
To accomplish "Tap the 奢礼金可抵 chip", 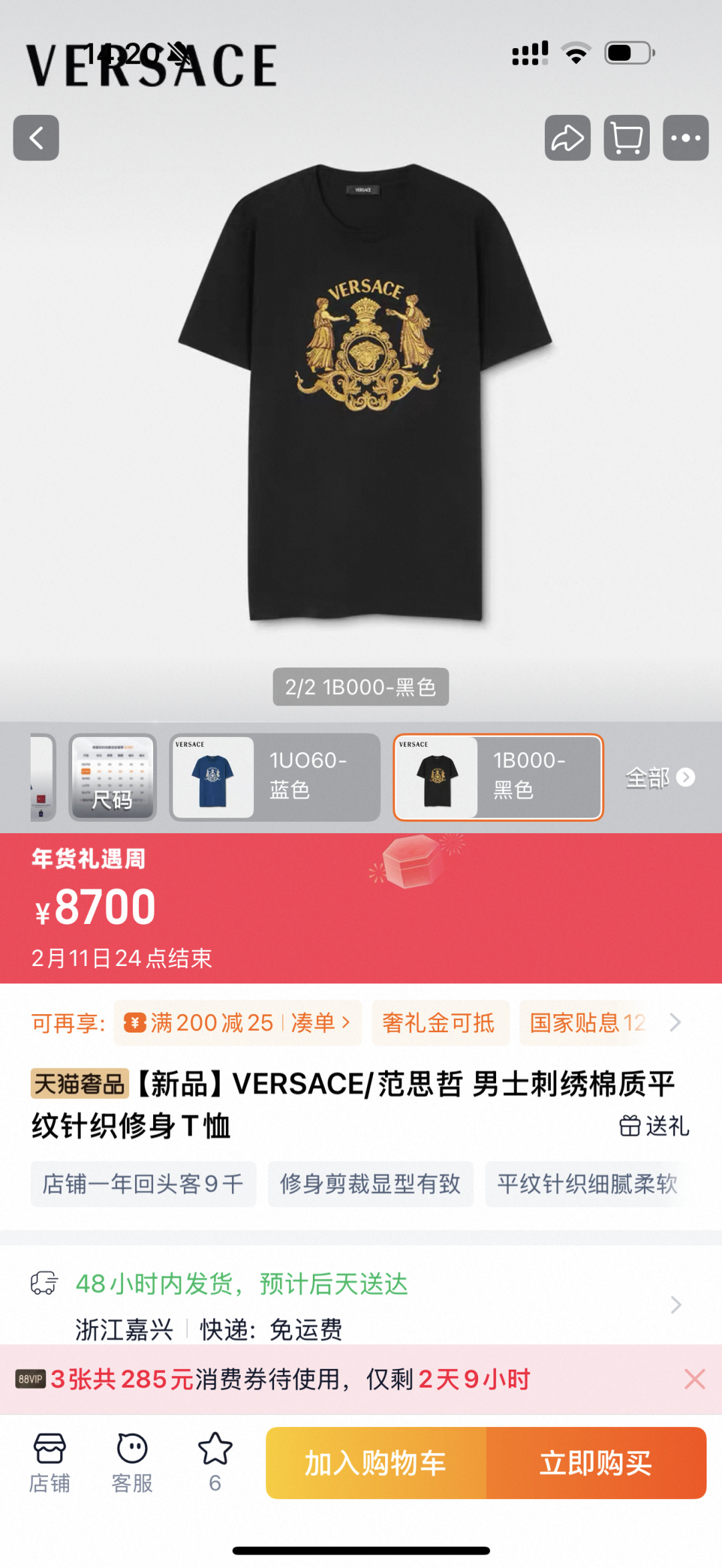I will pos(439,1022).
